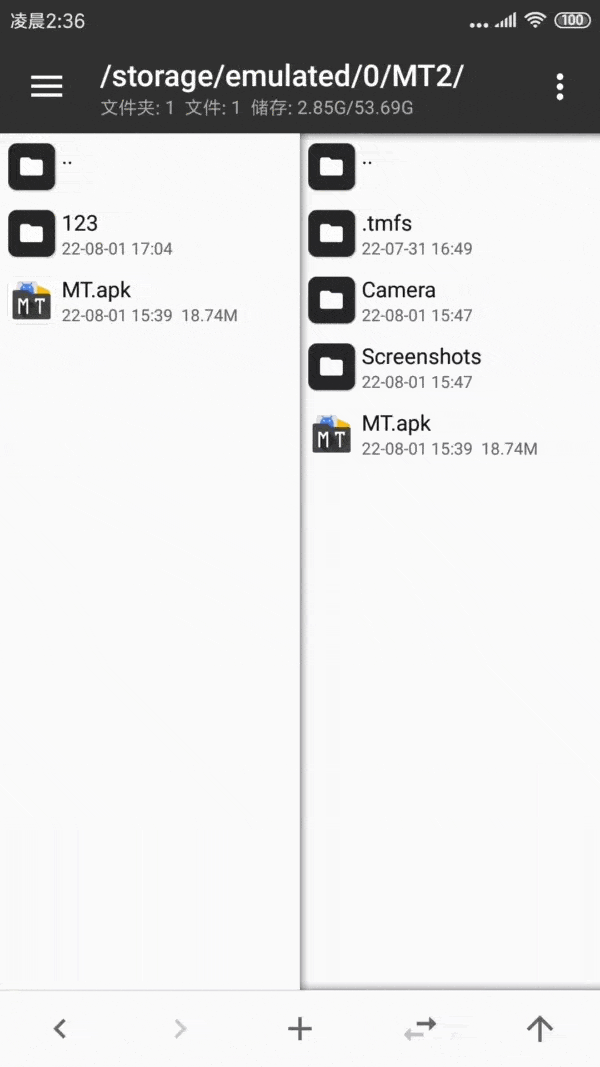Select MT.apk in the right pane

pyautogui.click(x=450, y=433)
